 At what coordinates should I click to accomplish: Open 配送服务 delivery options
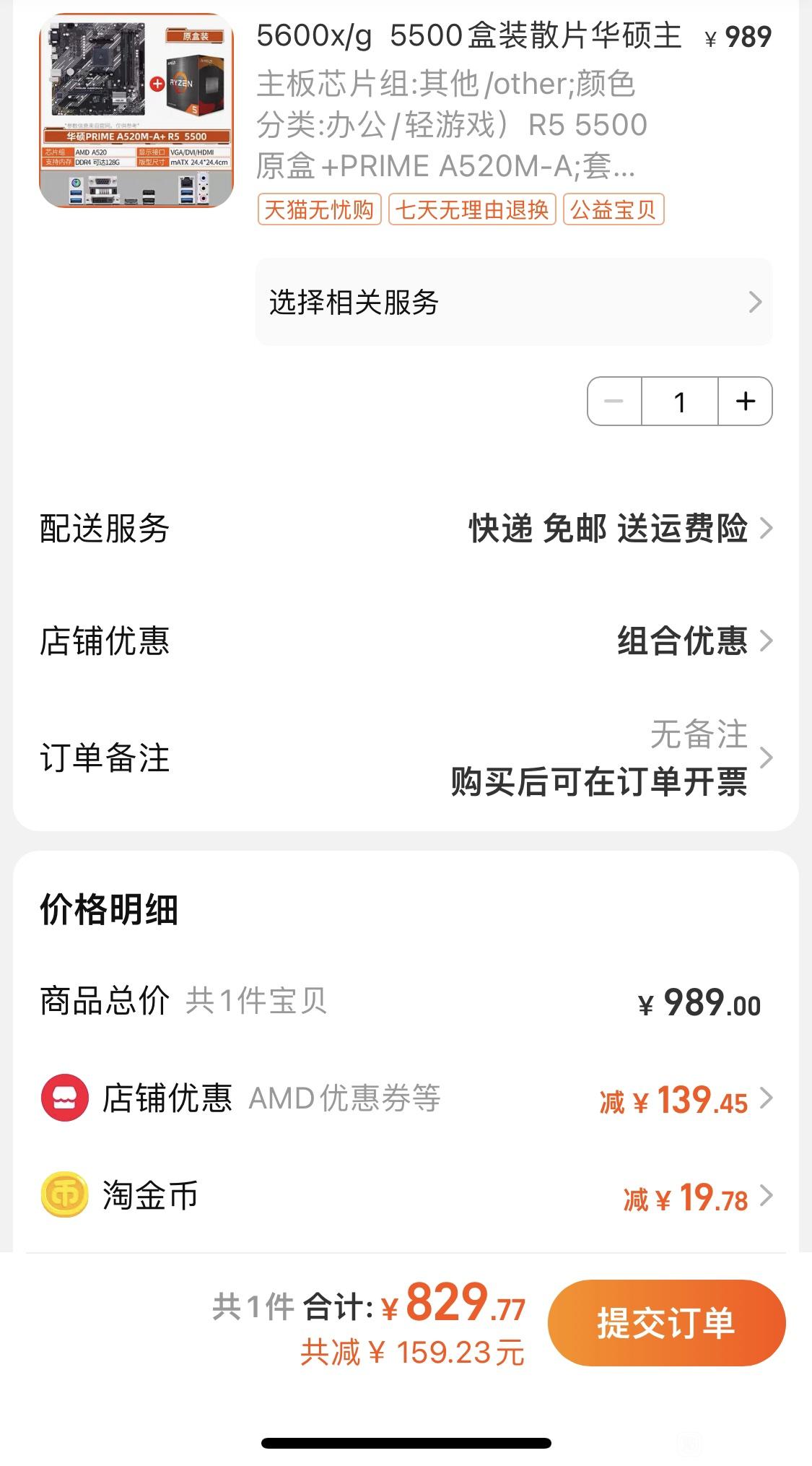click(x=406, y=529)
